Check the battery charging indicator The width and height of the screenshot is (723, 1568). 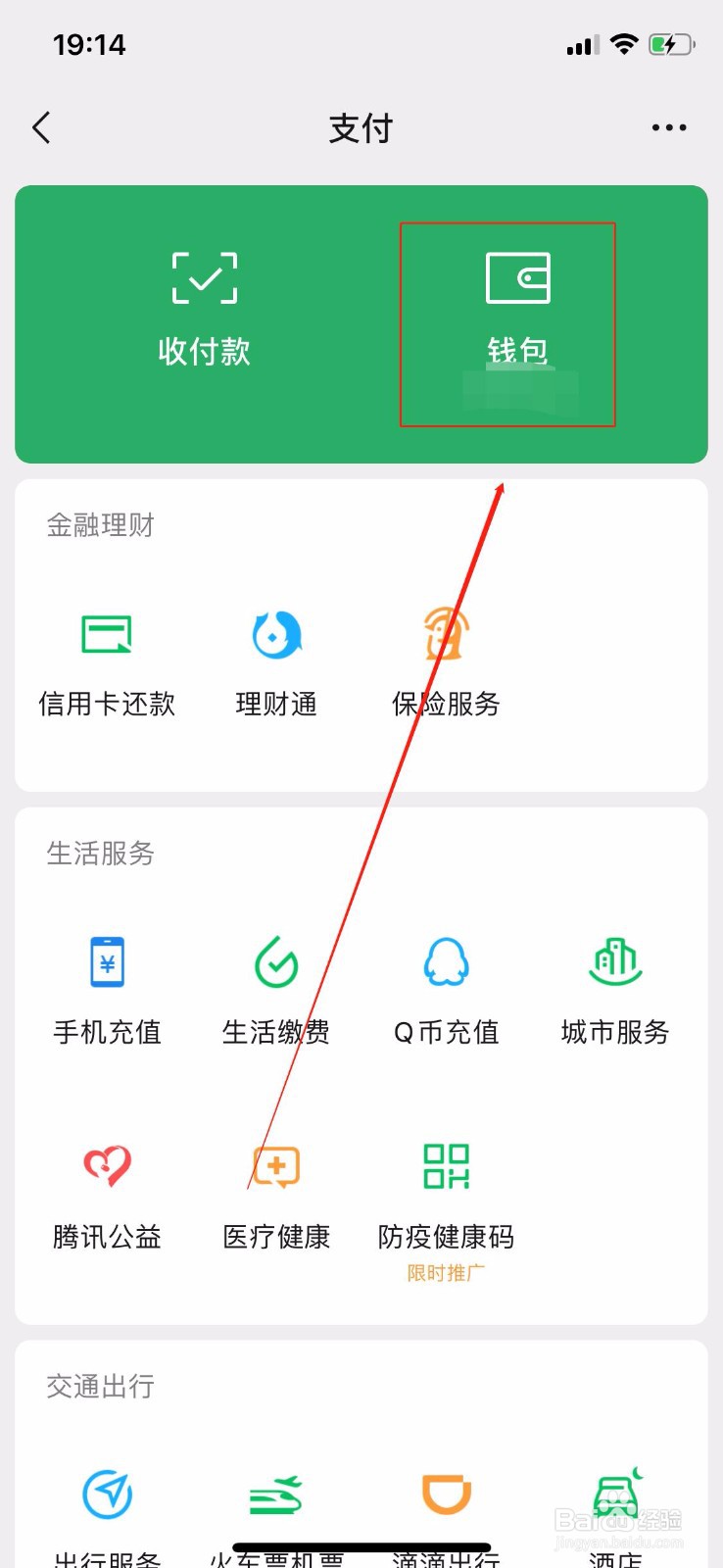click(670, 43)
